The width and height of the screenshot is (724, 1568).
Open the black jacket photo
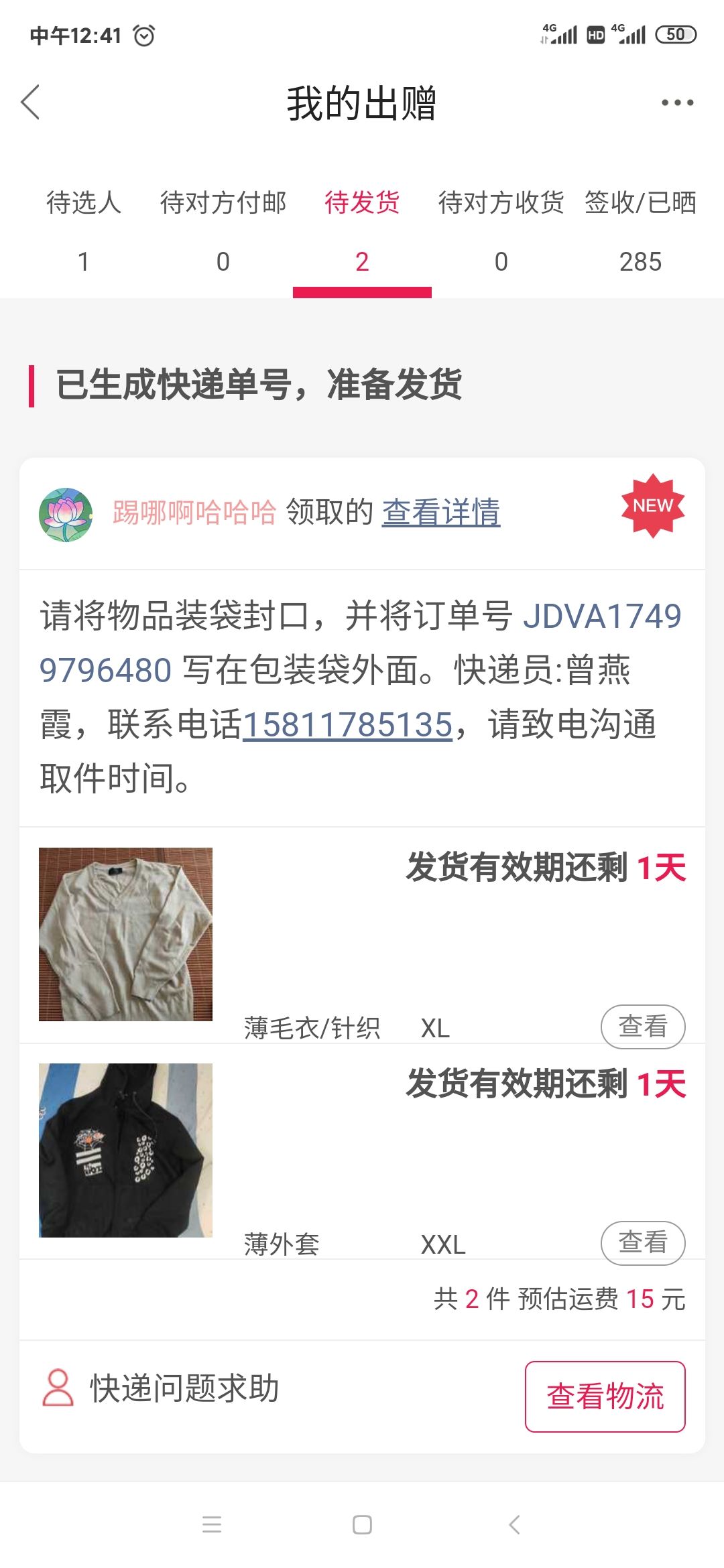[125, 1150]
